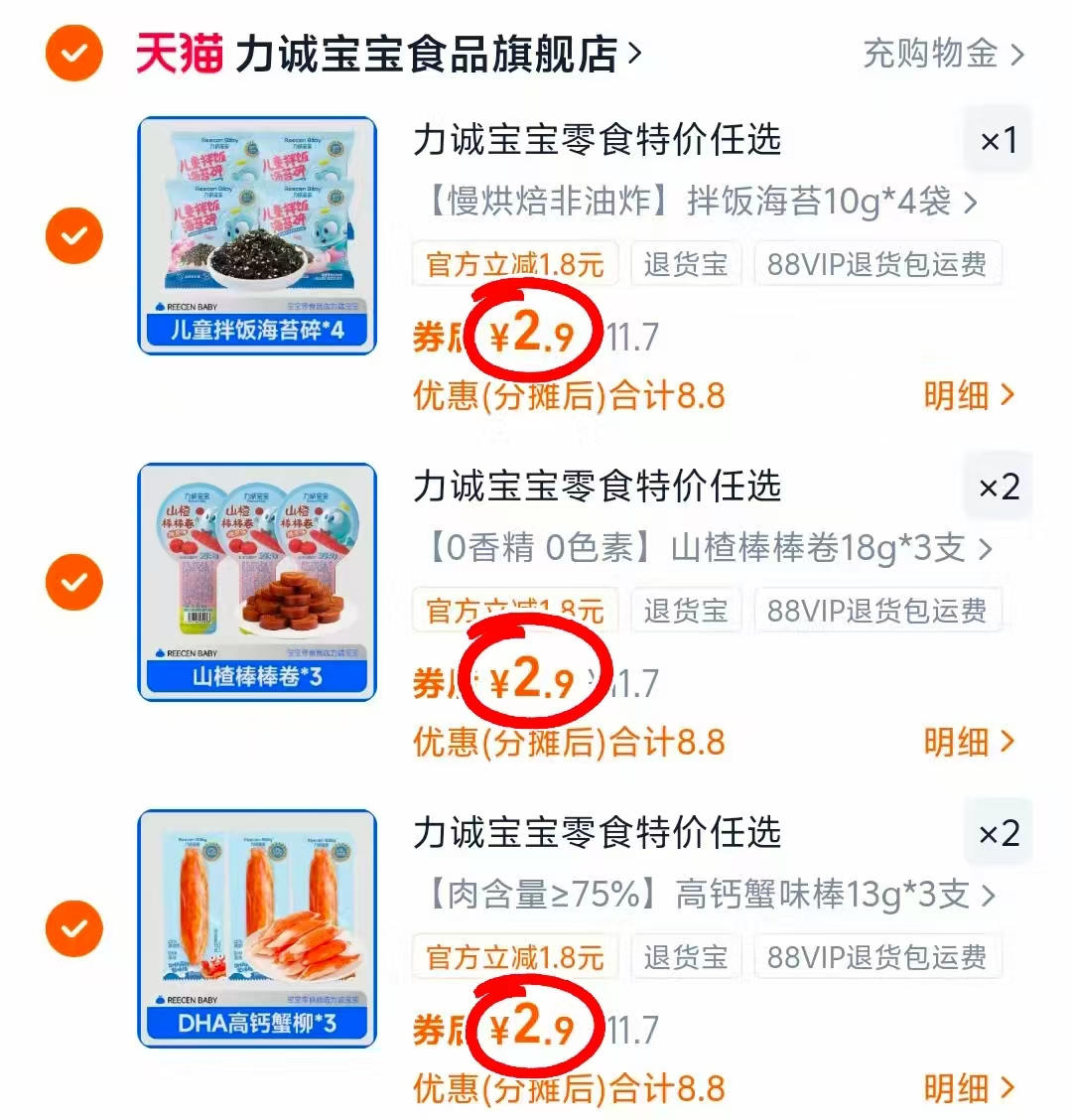Uncheck the 儿童拌饭海苔碎 item
The width and height of the screenshot is (1072, 1120).
[73, 235]
